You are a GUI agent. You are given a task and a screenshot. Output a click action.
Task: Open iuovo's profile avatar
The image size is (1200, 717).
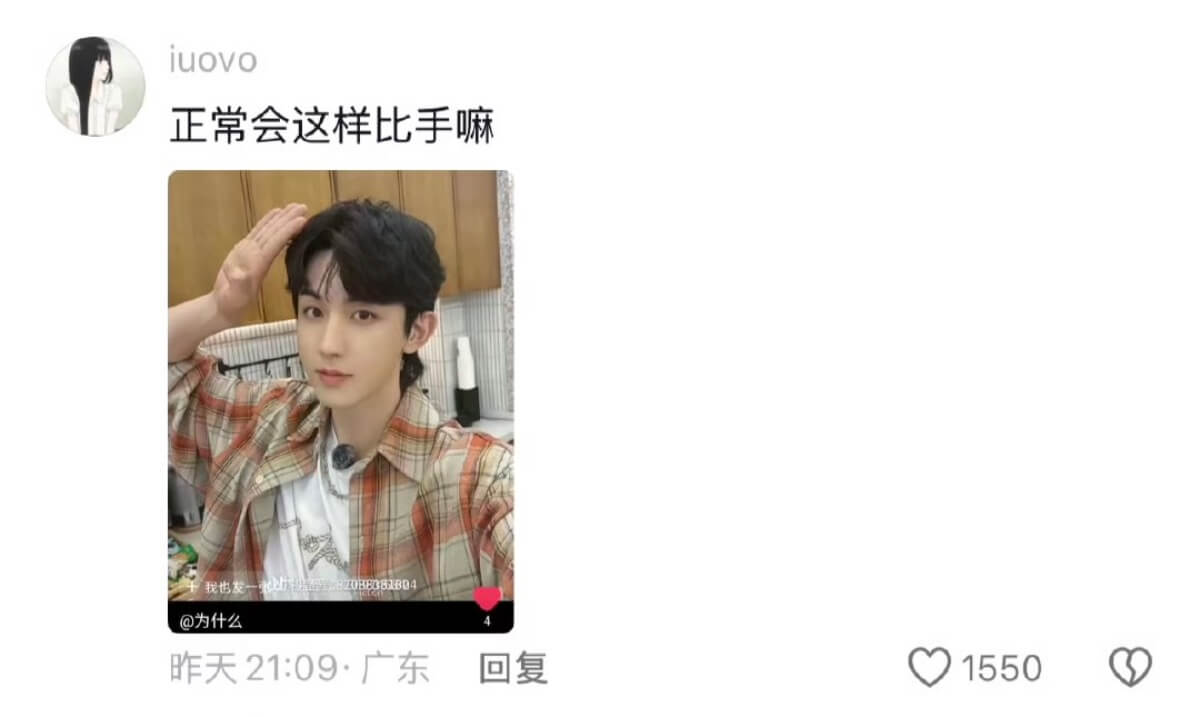96,87
